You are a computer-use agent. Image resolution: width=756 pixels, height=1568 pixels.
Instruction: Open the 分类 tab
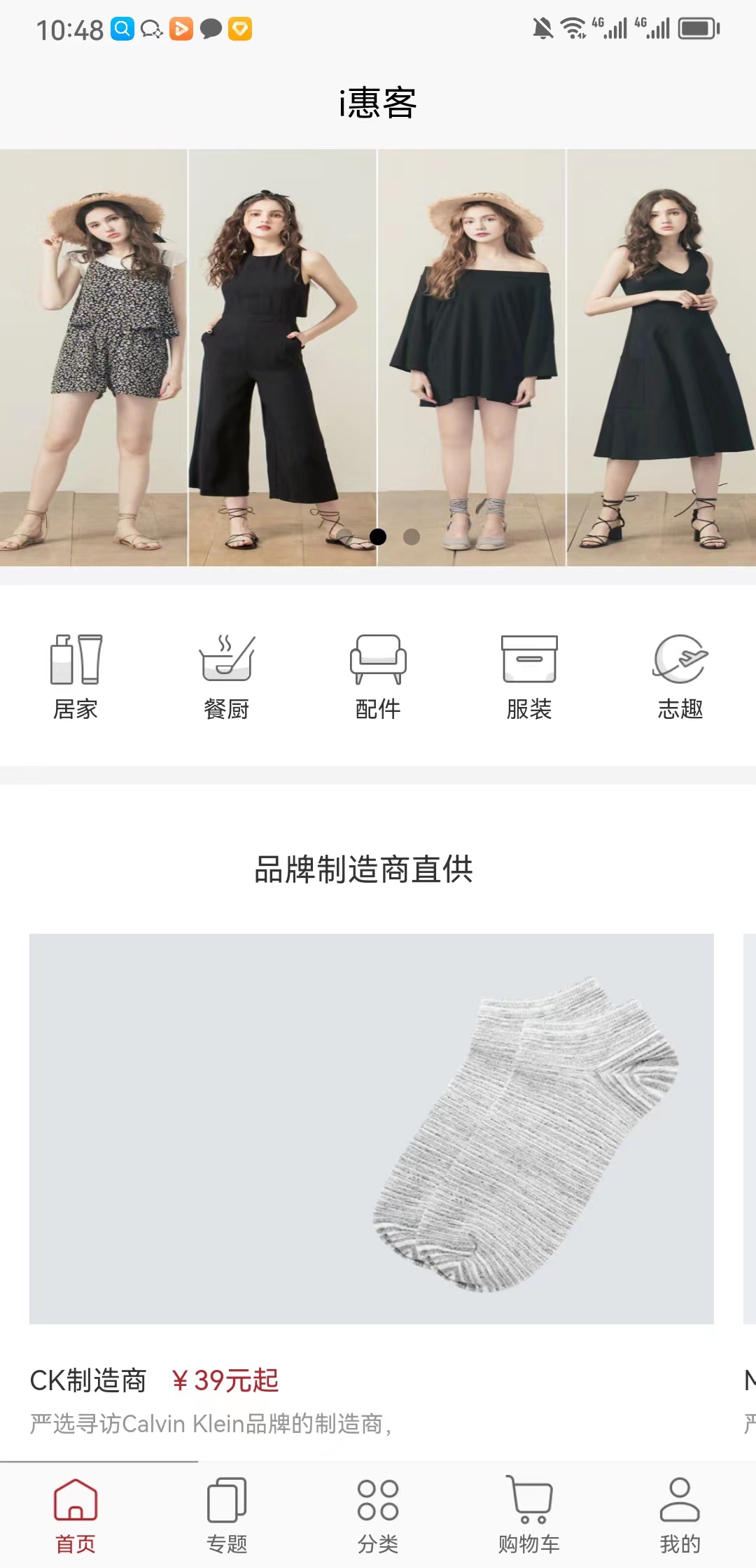coord(378,1515)
